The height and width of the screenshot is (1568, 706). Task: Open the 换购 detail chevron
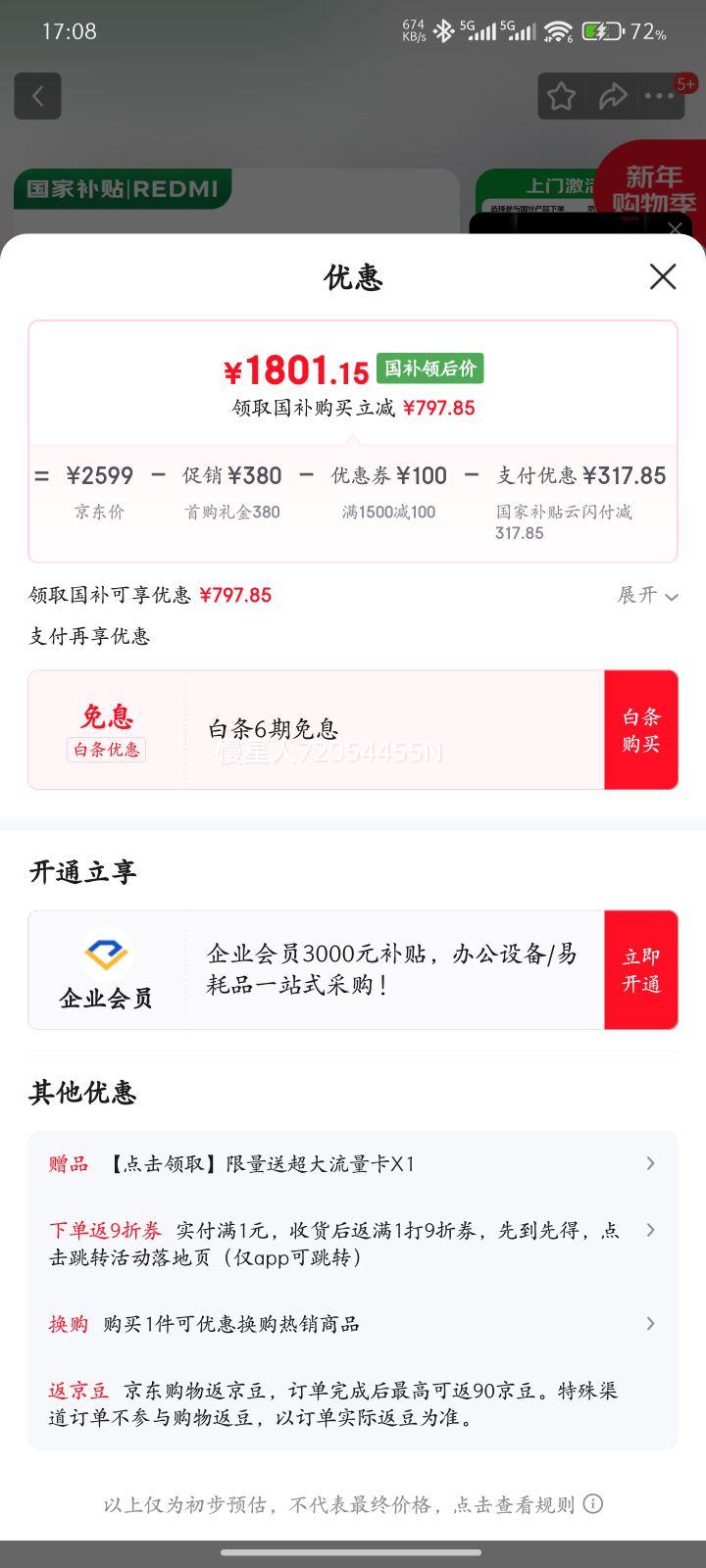click(x=650, y=1323)
